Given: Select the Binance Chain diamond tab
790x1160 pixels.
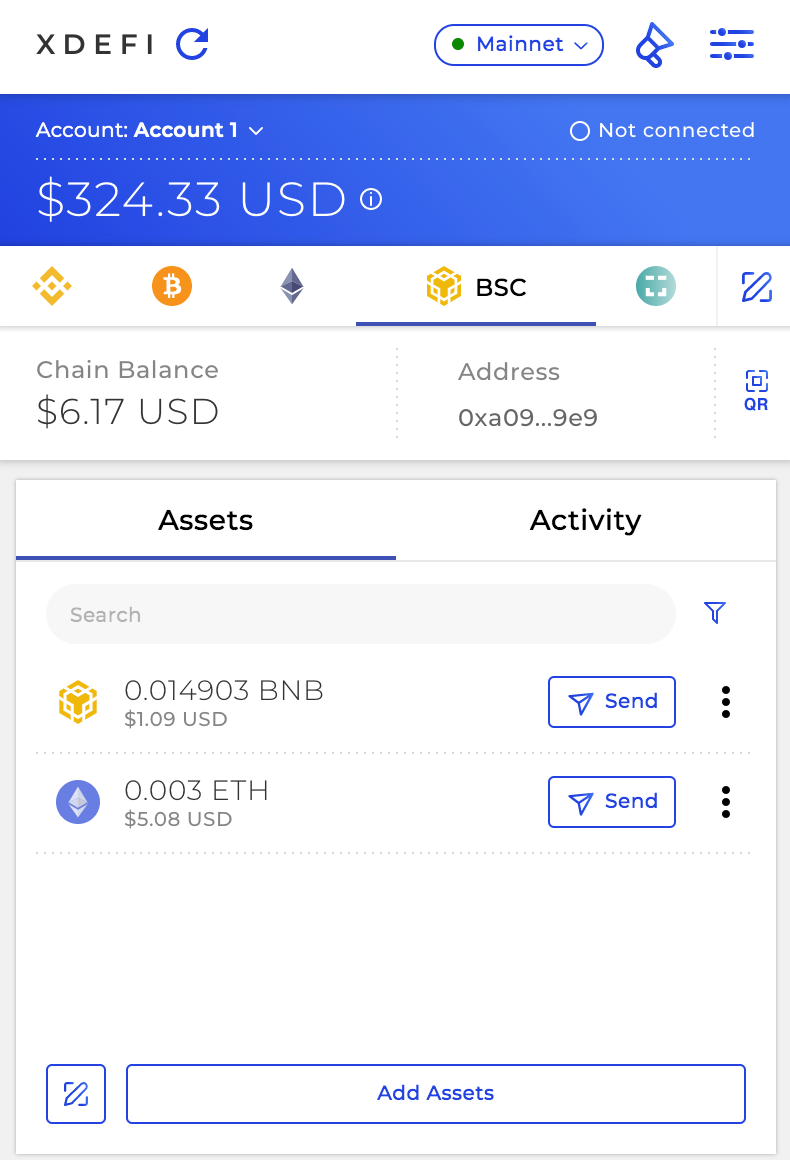Looking at the screenshot, I should point(52,287).
